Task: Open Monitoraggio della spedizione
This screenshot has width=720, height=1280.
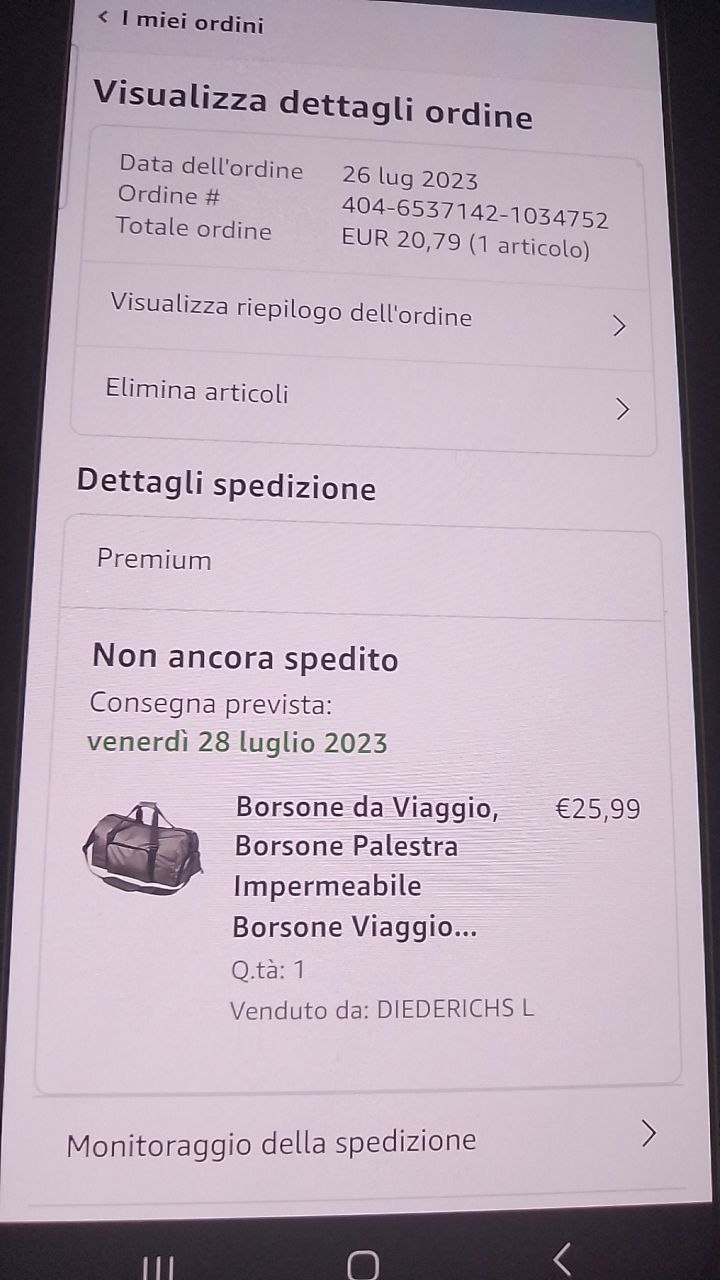Action: tap(360, 1141)
